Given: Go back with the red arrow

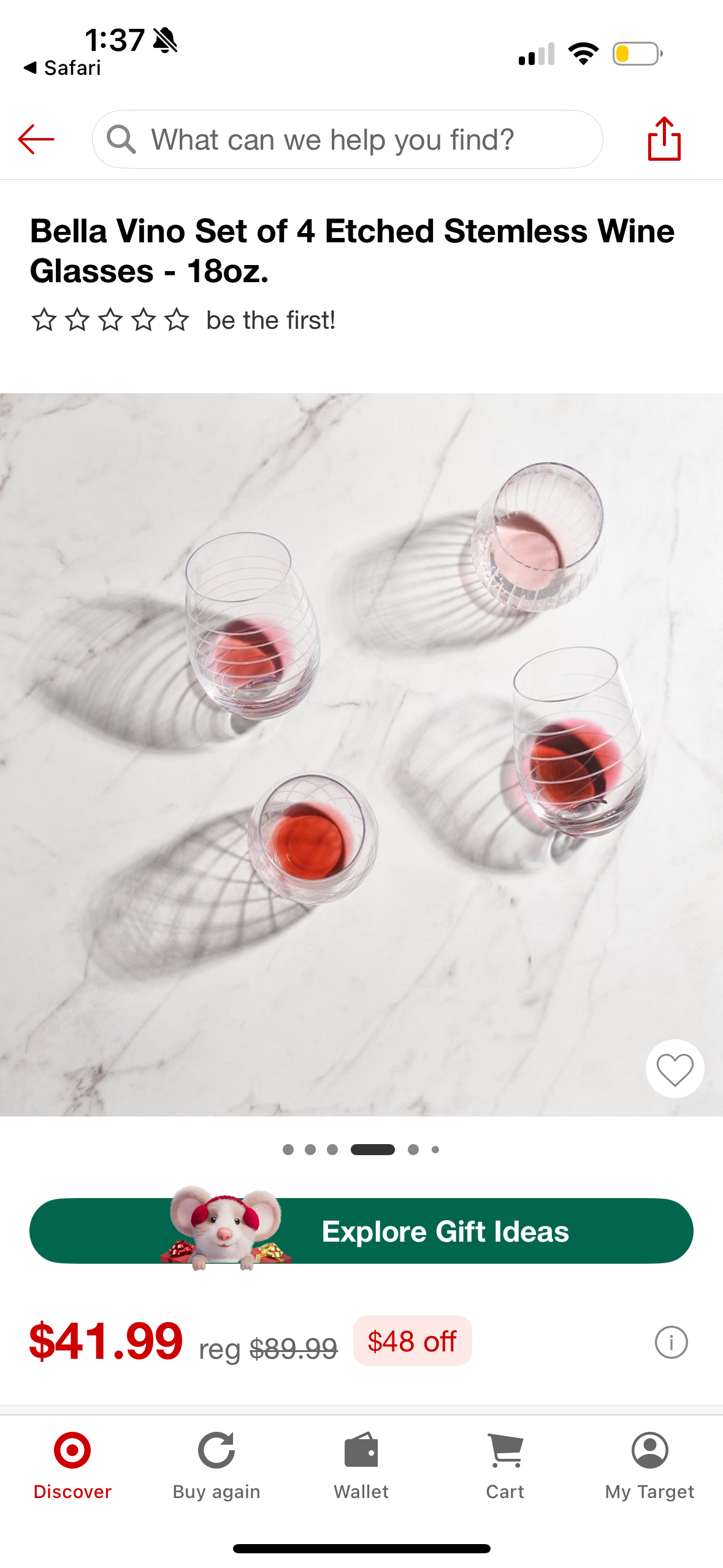Looking at the screenshot, I should coord(36,139).
